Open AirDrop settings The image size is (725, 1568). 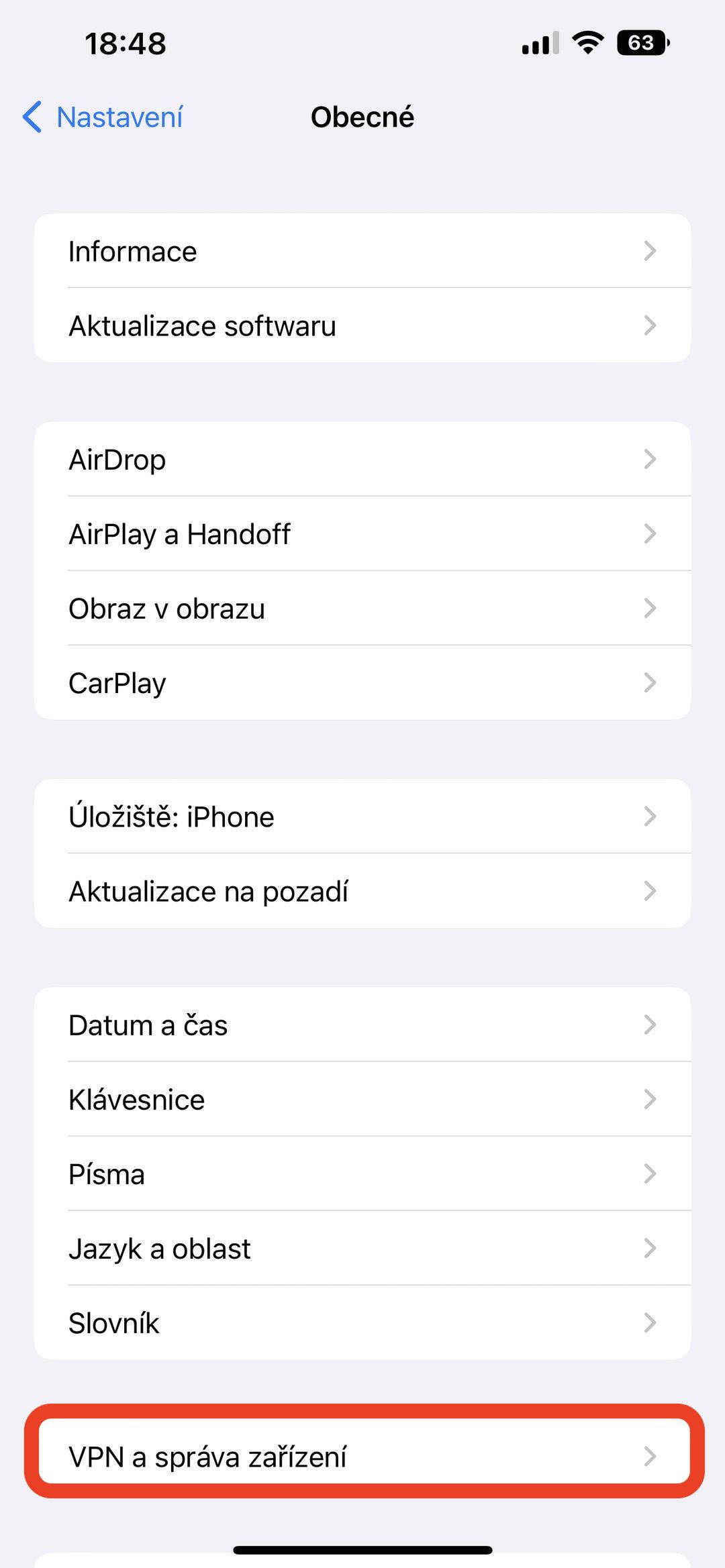coord(362,460)
